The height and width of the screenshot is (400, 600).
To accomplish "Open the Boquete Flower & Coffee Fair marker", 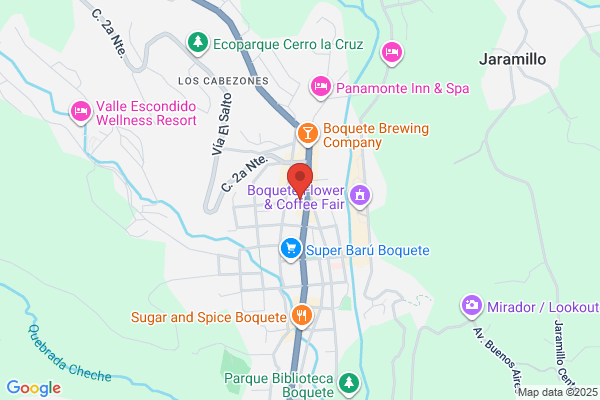I will pos(360,197).
